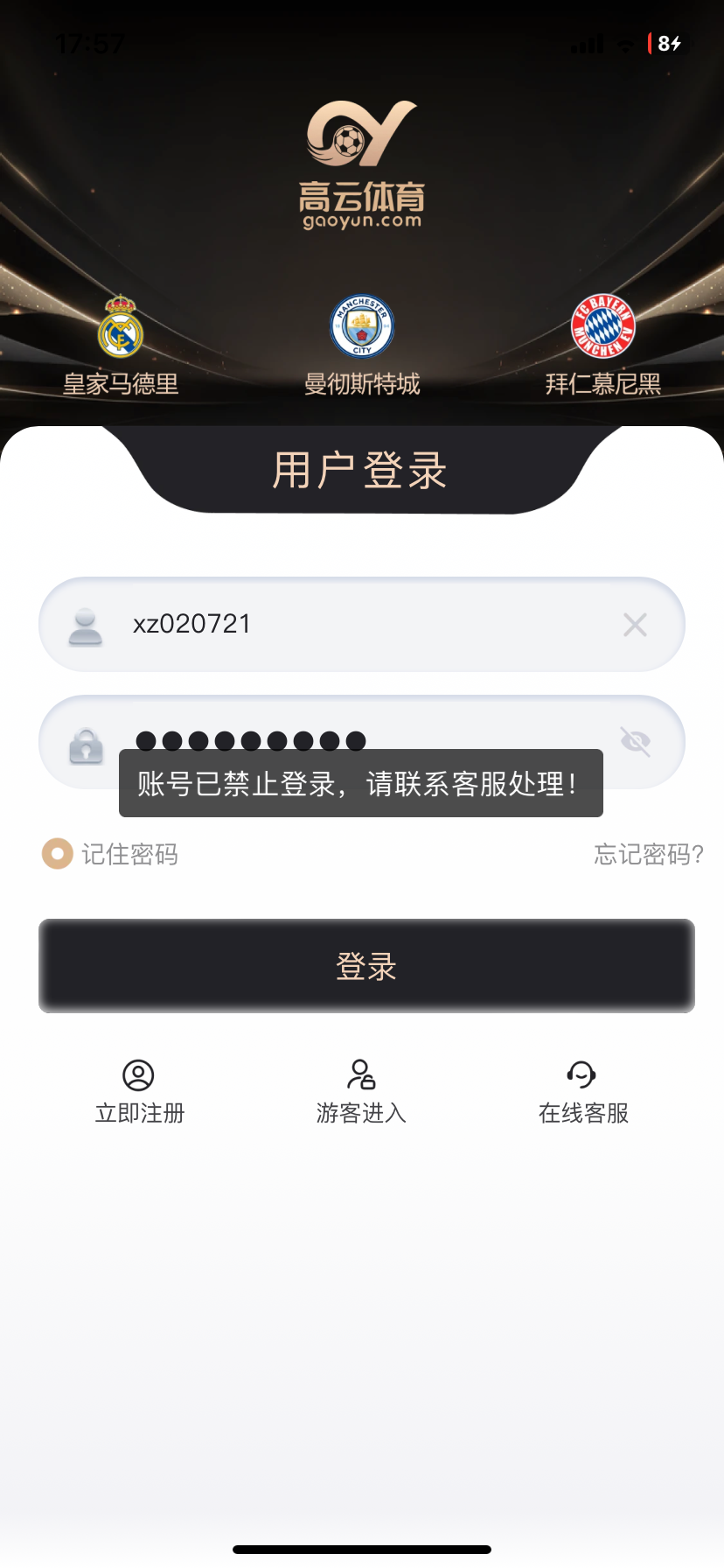Viewport: 724px width, 1568px height.
Task: Tap the username field with xz020721
Action: click(x=350, y=625)
